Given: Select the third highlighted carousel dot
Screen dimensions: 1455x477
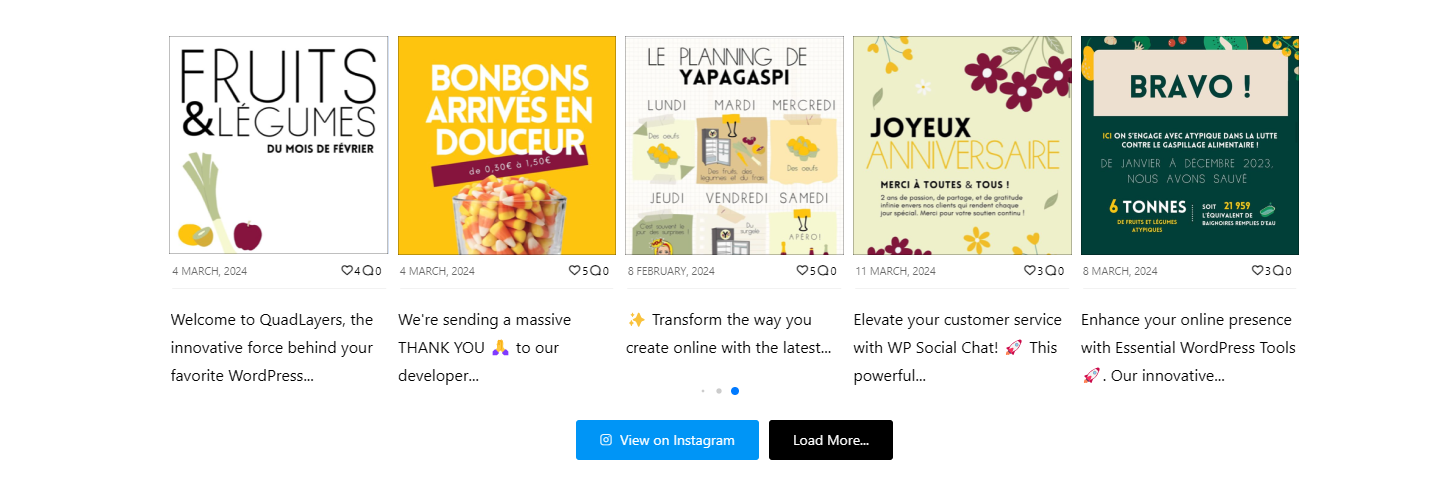Looking at the screenshot, I should (x=735, y=391).
